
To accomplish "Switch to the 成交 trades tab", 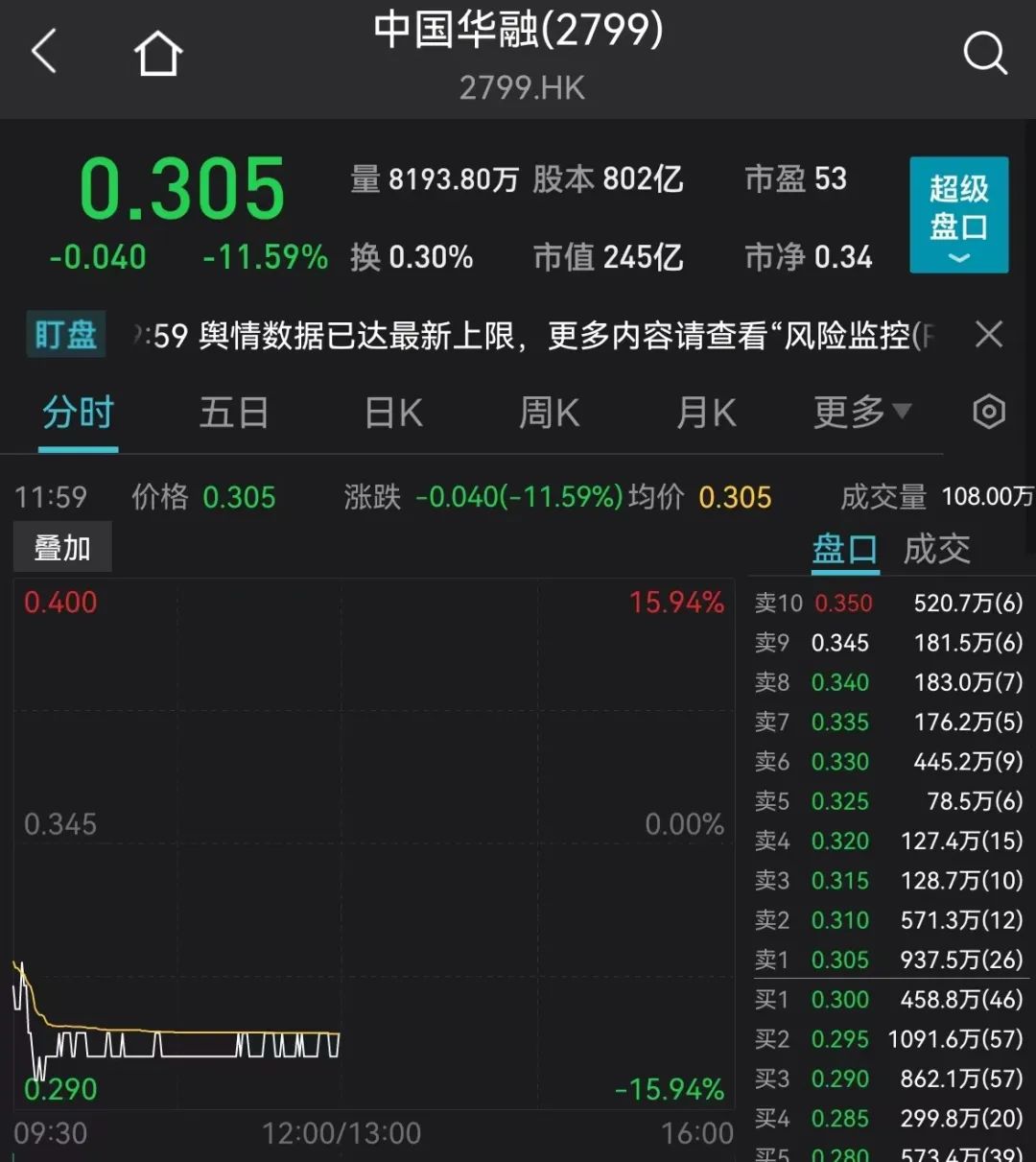I will click(936, 550).
